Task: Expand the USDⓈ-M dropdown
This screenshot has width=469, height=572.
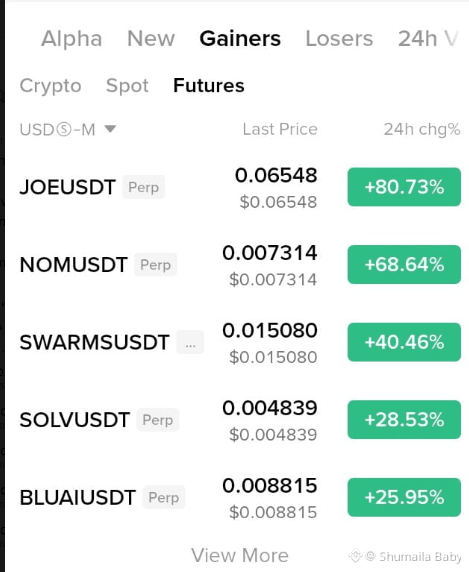Action: [67, 130]
